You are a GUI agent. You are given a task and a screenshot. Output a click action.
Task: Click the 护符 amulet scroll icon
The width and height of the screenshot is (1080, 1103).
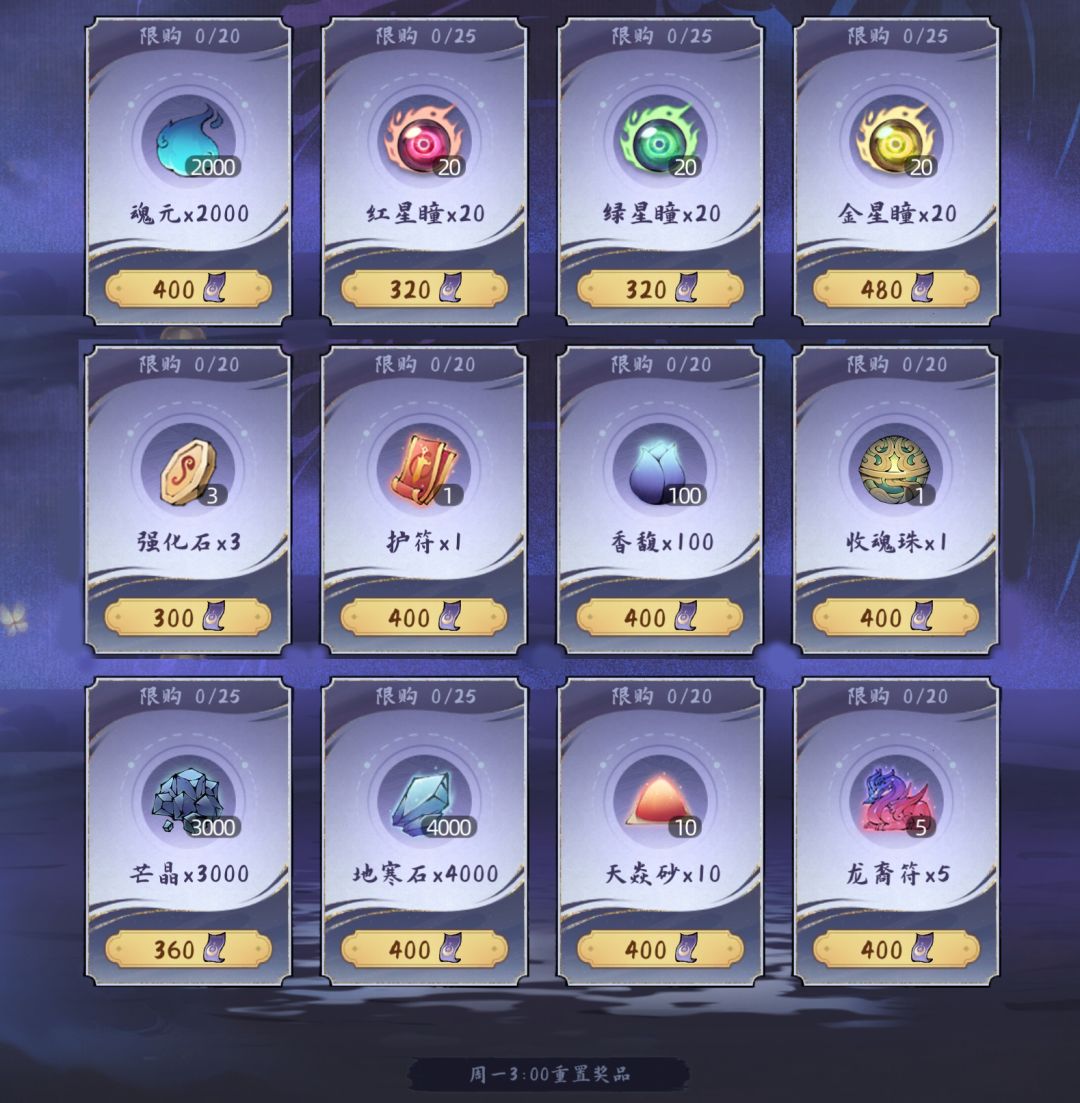coord(421,466)
